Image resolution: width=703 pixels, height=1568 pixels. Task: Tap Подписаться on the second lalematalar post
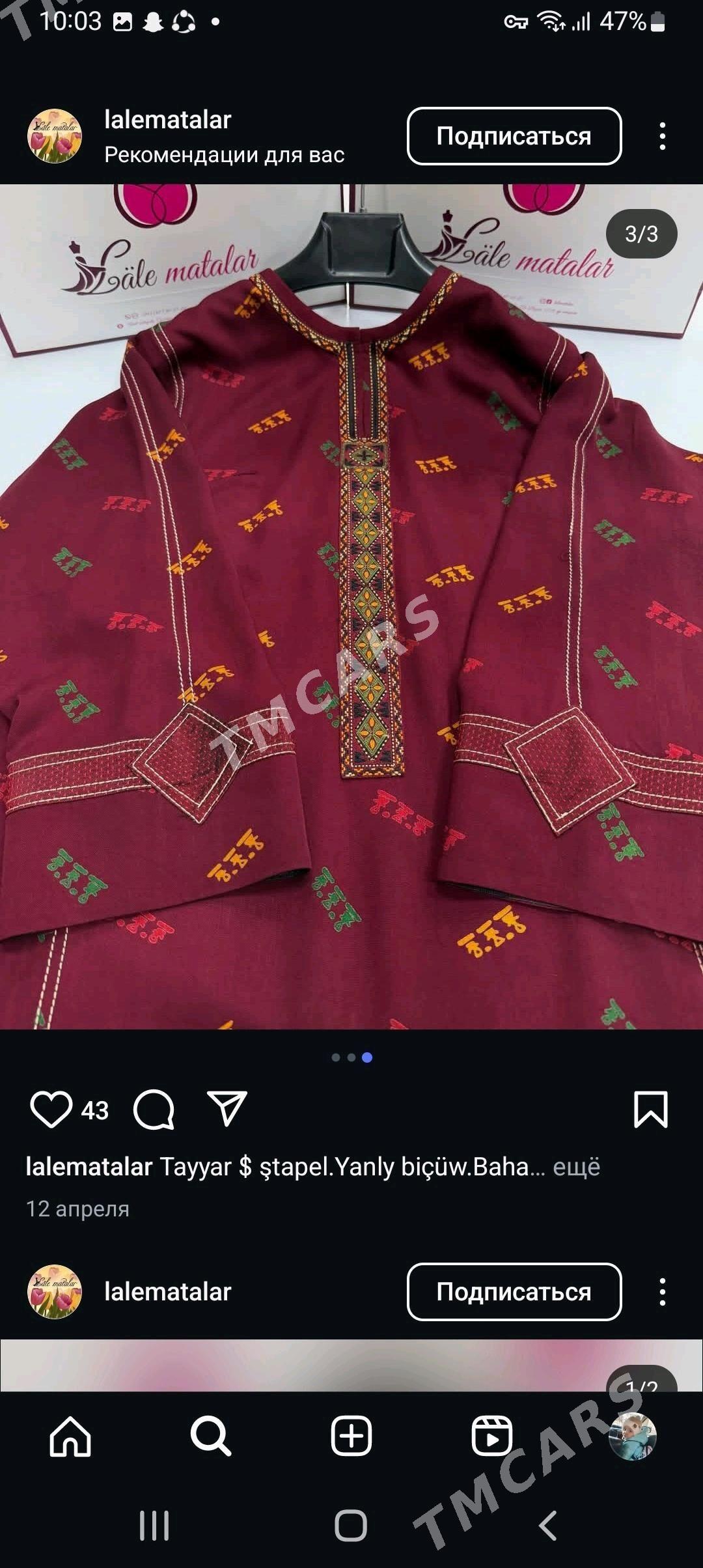(514, 1291)
